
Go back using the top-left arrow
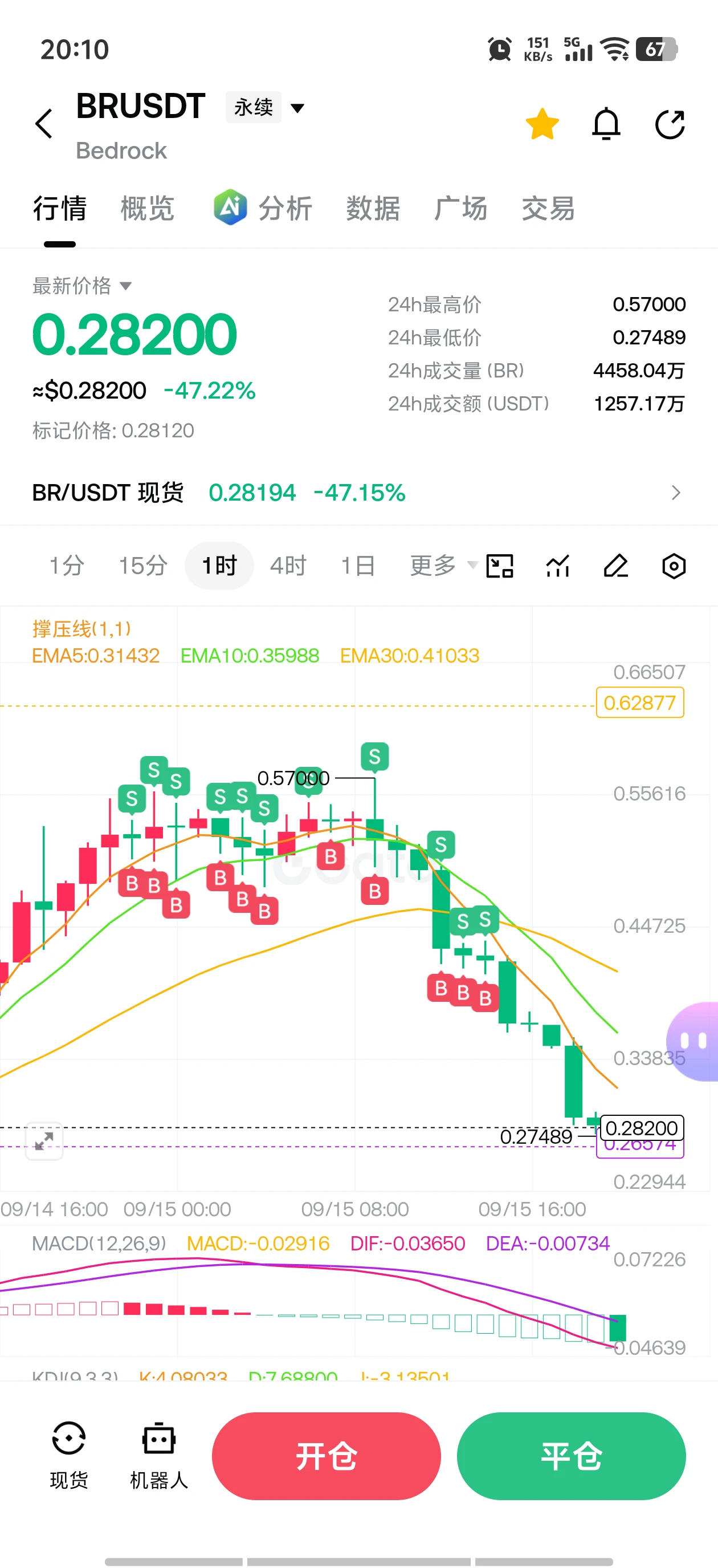point(44,124)
